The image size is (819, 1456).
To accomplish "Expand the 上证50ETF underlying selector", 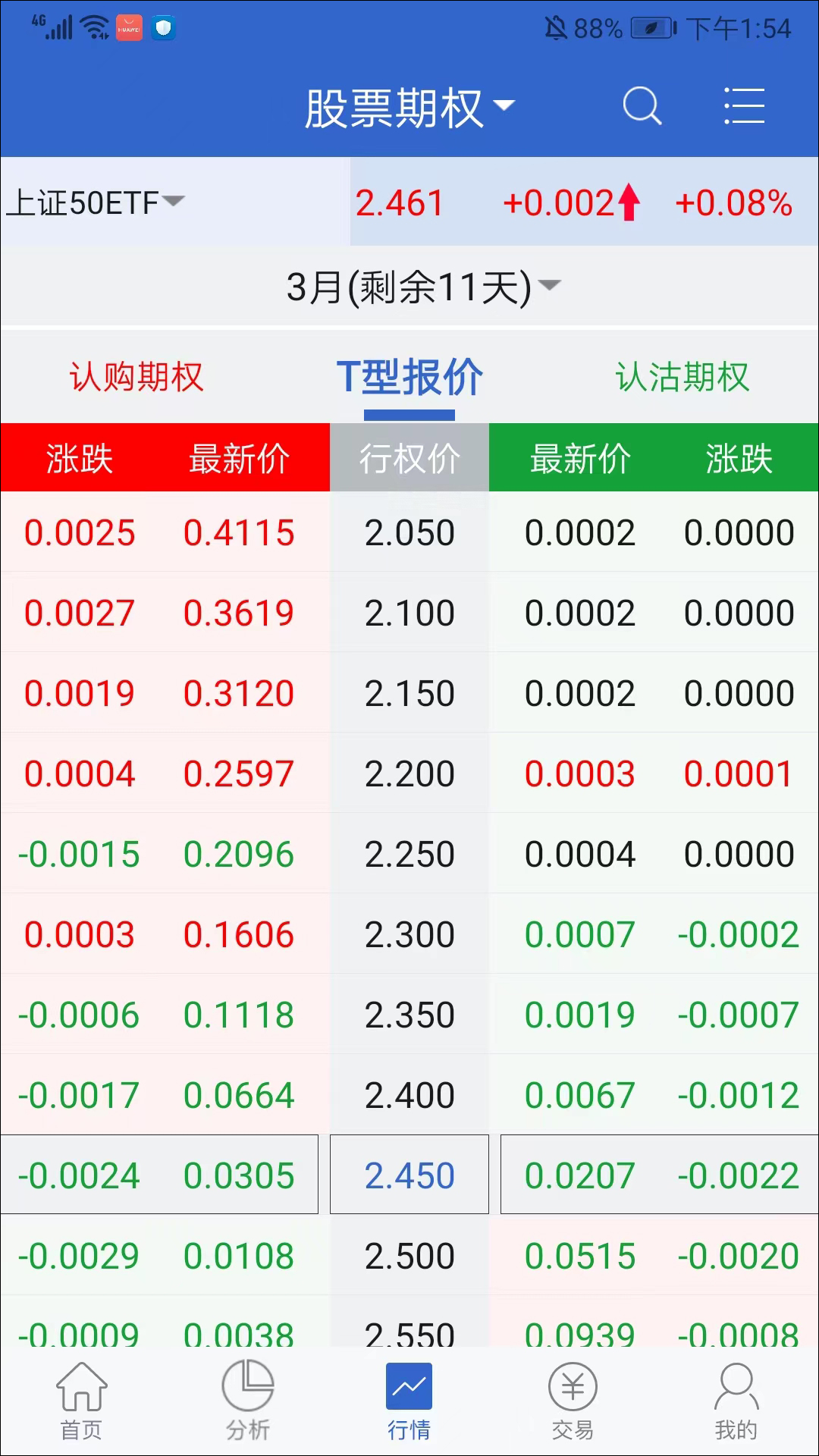I will [96, 202].
